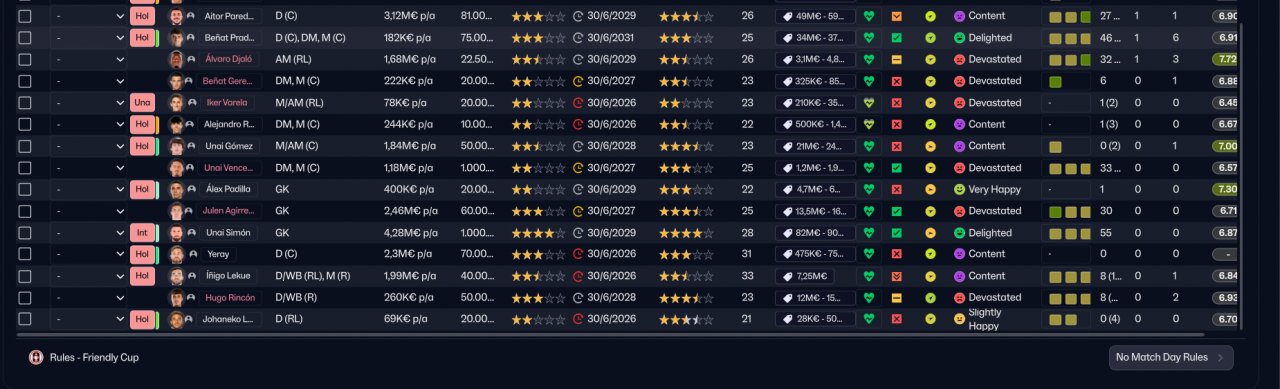Tick the checkbox for Johaneko row
Screen dimensions: 1280x389
[x=25, y=319]
